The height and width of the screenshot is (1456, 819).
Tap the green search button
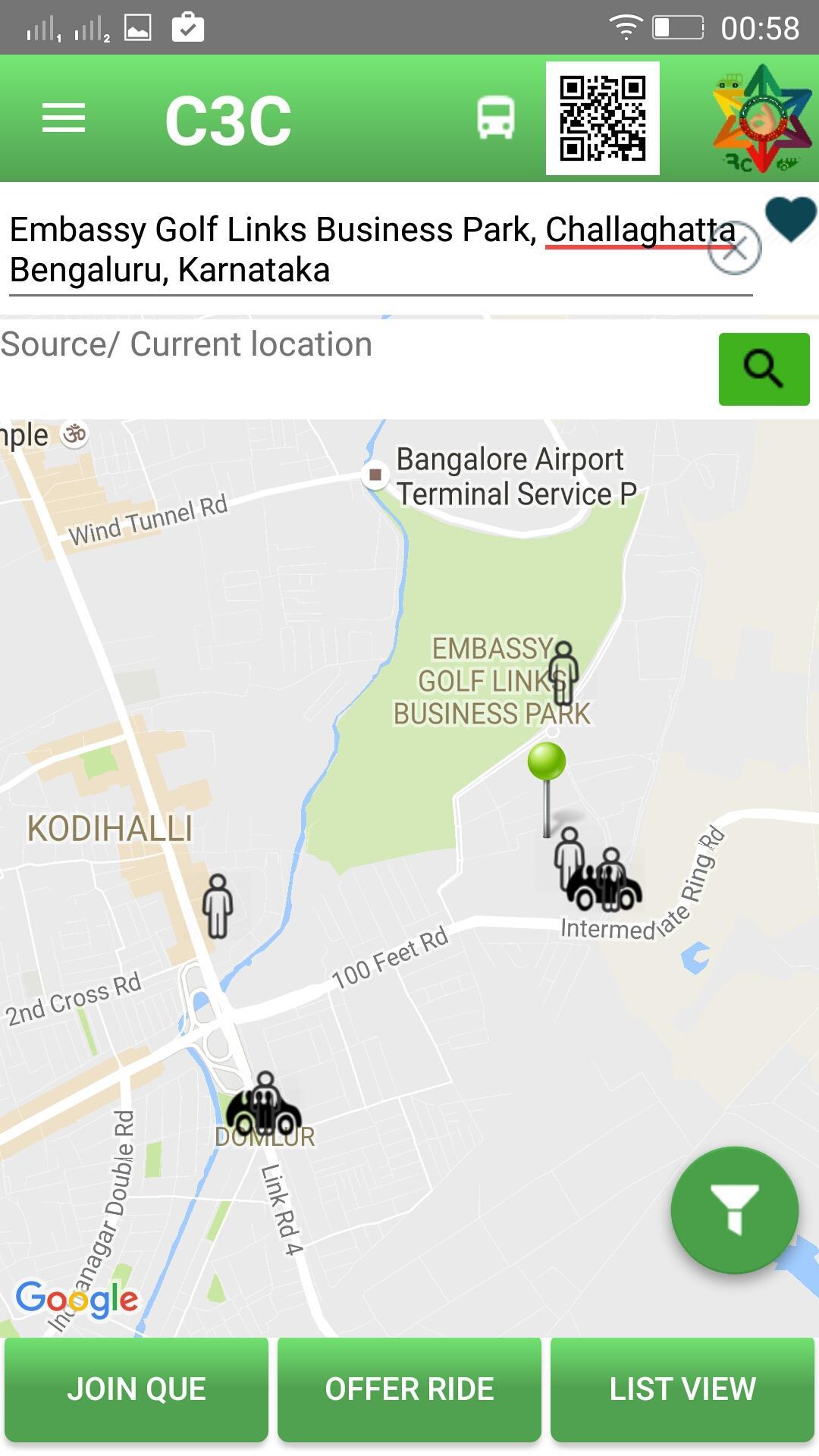point(763,369)
